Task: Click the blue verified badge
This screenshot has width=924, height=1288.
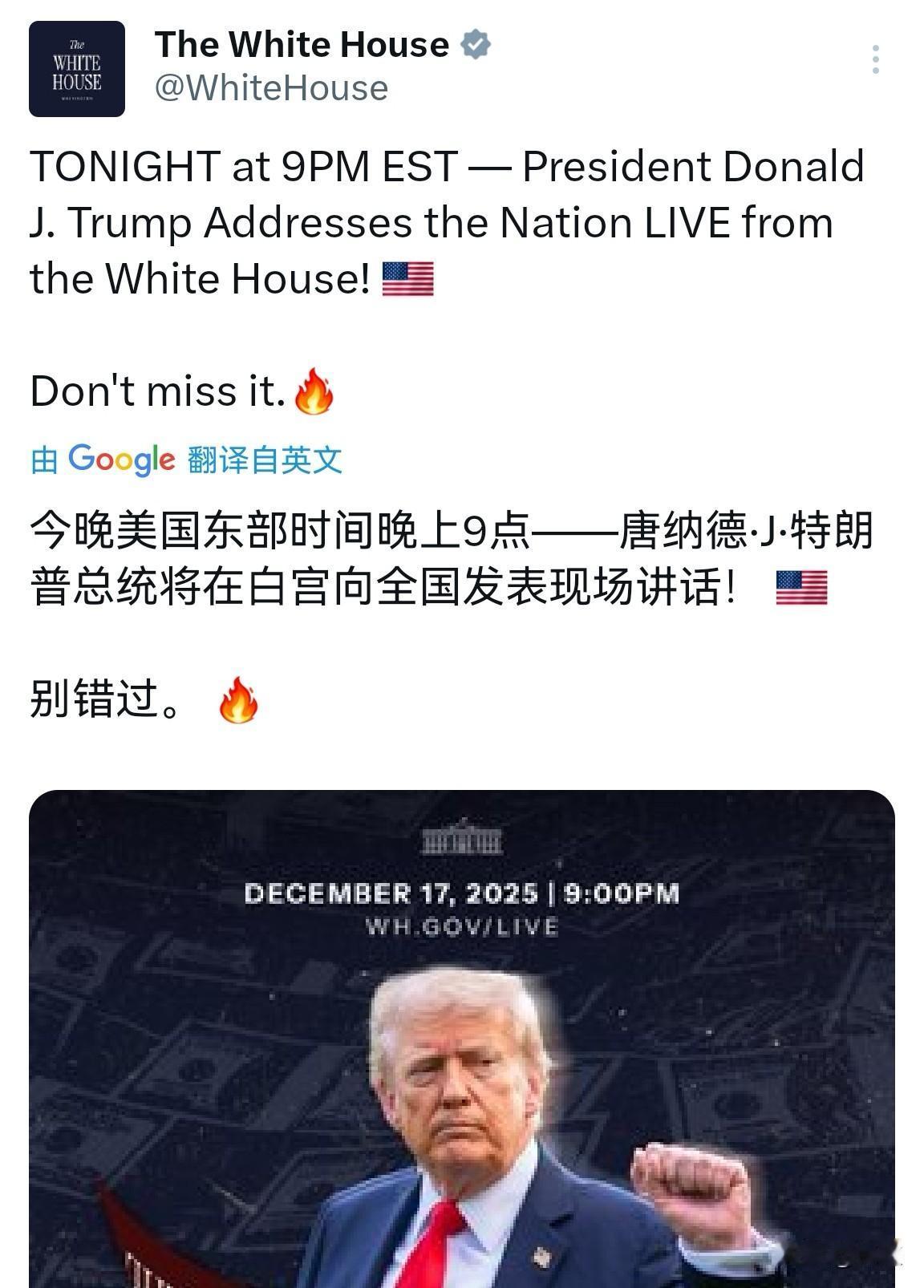Action: [x=474, y=44]
